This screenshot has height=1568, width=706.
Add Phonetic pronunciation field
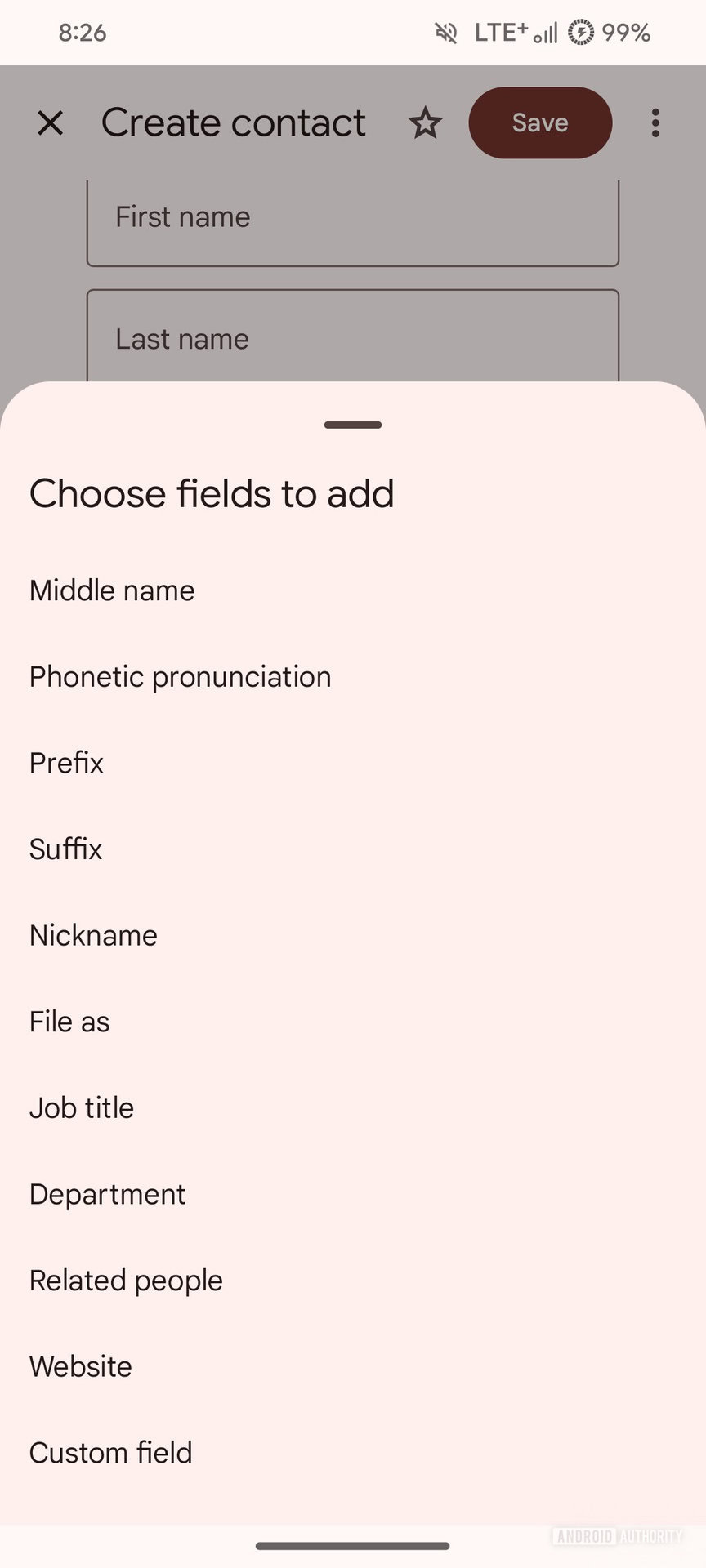coord(180,677)
